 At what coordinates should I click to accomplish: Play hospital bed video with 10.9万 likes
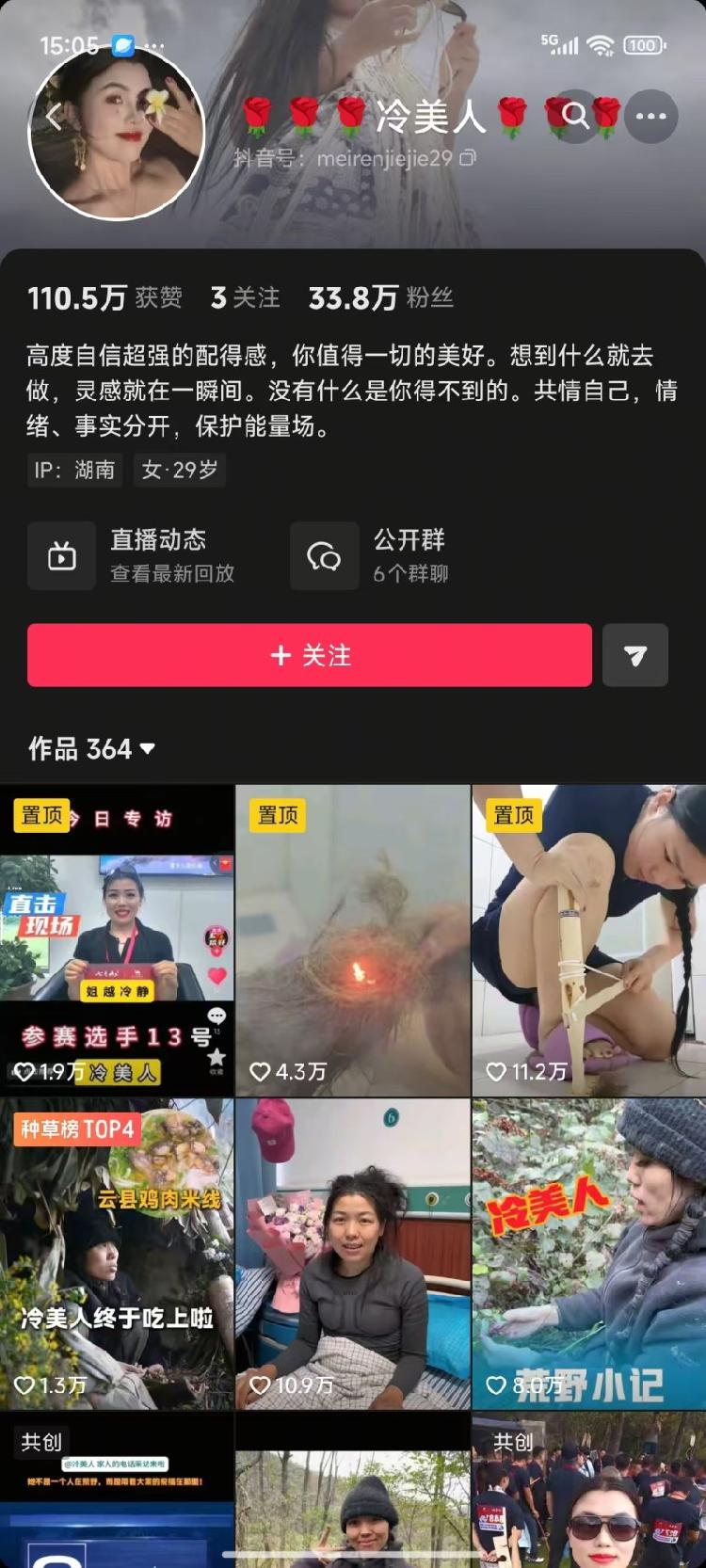click(x=353, y=1254)
